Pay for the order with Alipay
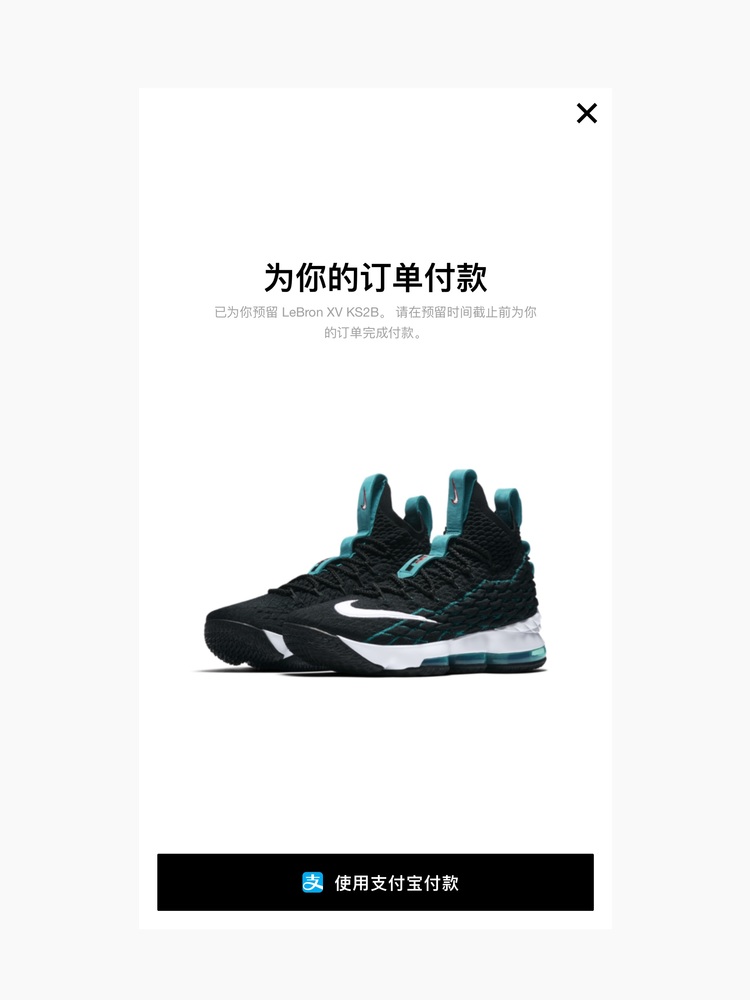Screen dimensions: 750x1000 click(x=375, y=882)
